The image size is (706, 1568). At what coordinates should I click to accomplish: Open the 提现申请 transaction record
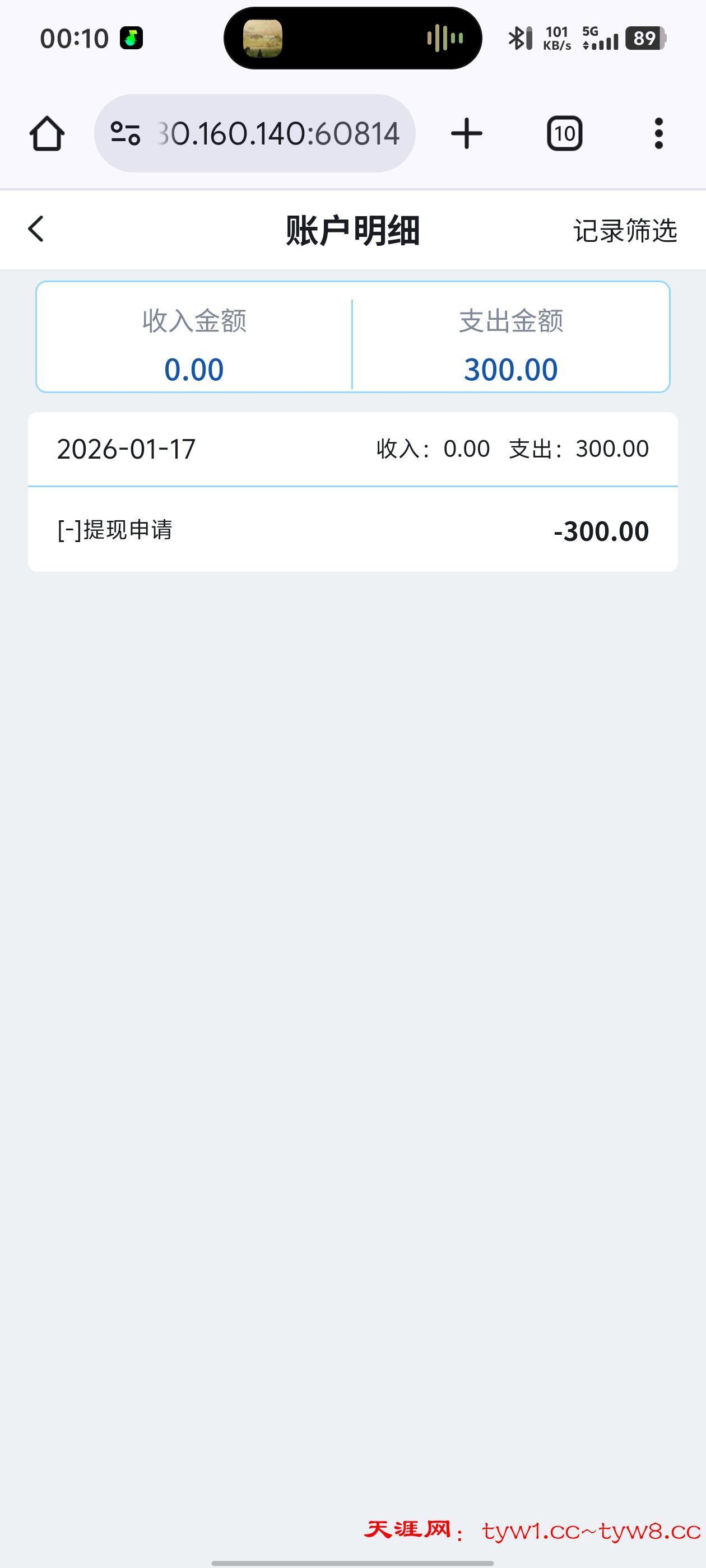pos(352,530)
